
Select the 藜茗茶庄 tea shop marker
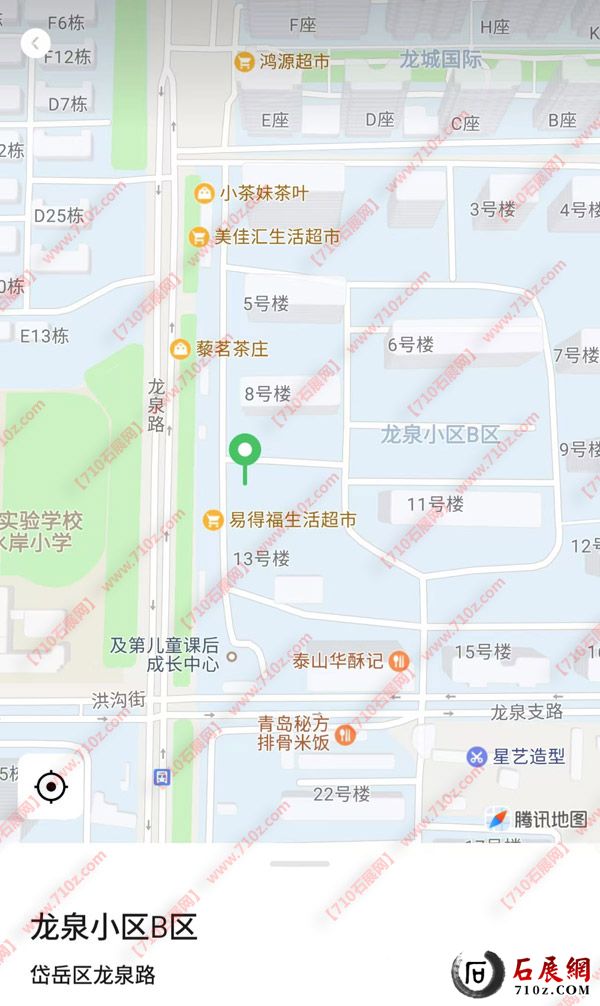click(x=181, y=349)
